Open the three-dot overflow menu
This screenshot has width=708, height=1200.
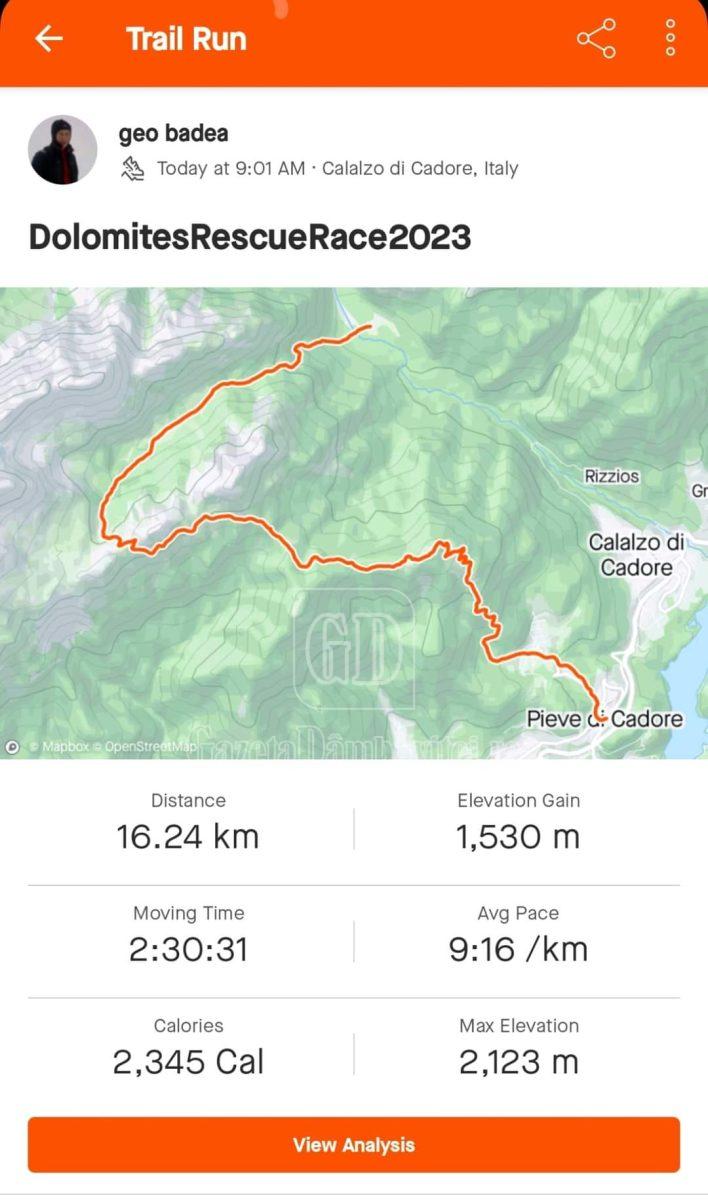point(670,39)
